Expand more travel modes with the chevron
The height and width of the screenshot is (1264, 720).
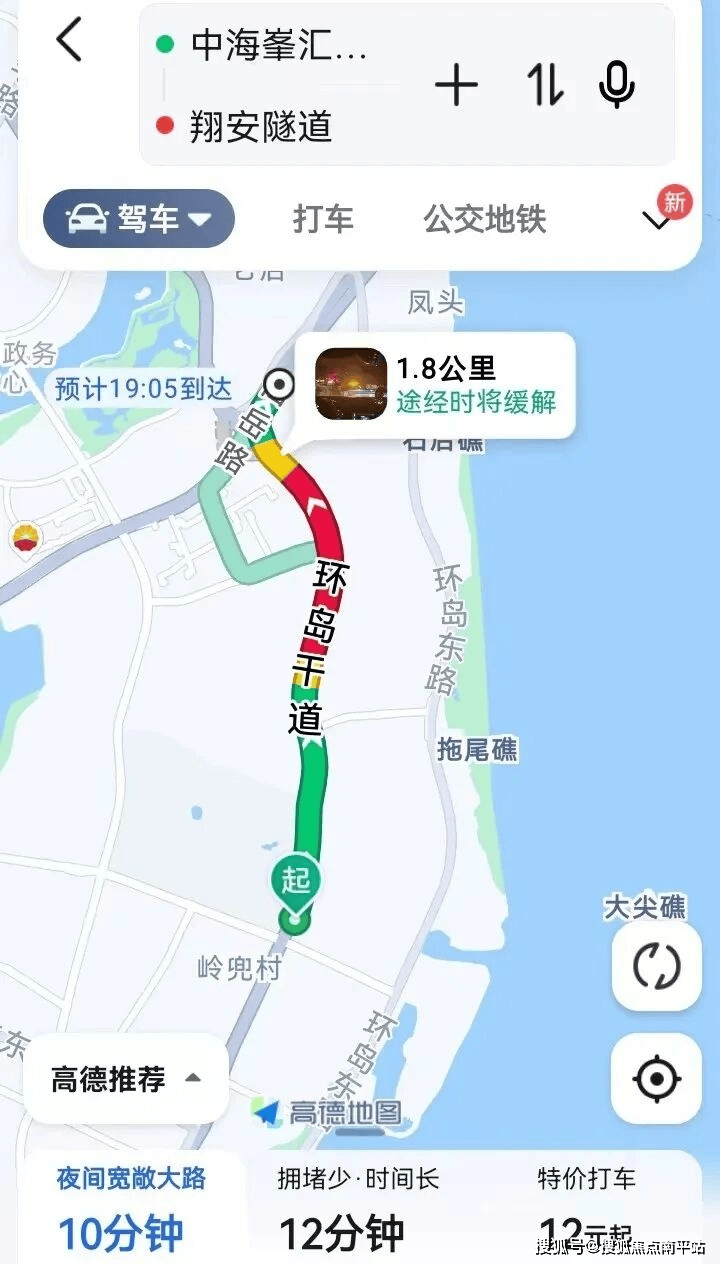coord(659,221)
